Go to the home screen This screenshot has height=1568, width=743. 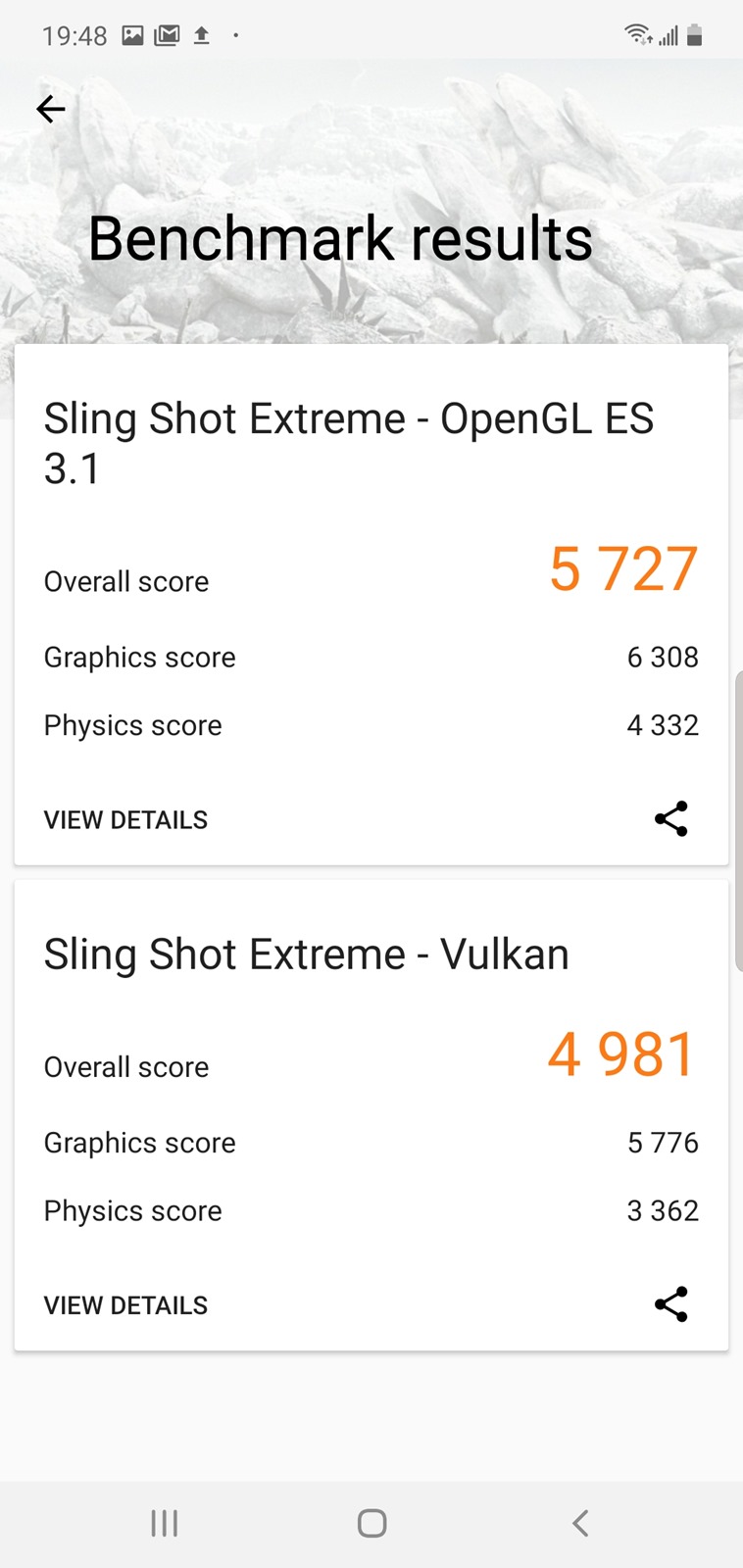(x=371, y=1523)
